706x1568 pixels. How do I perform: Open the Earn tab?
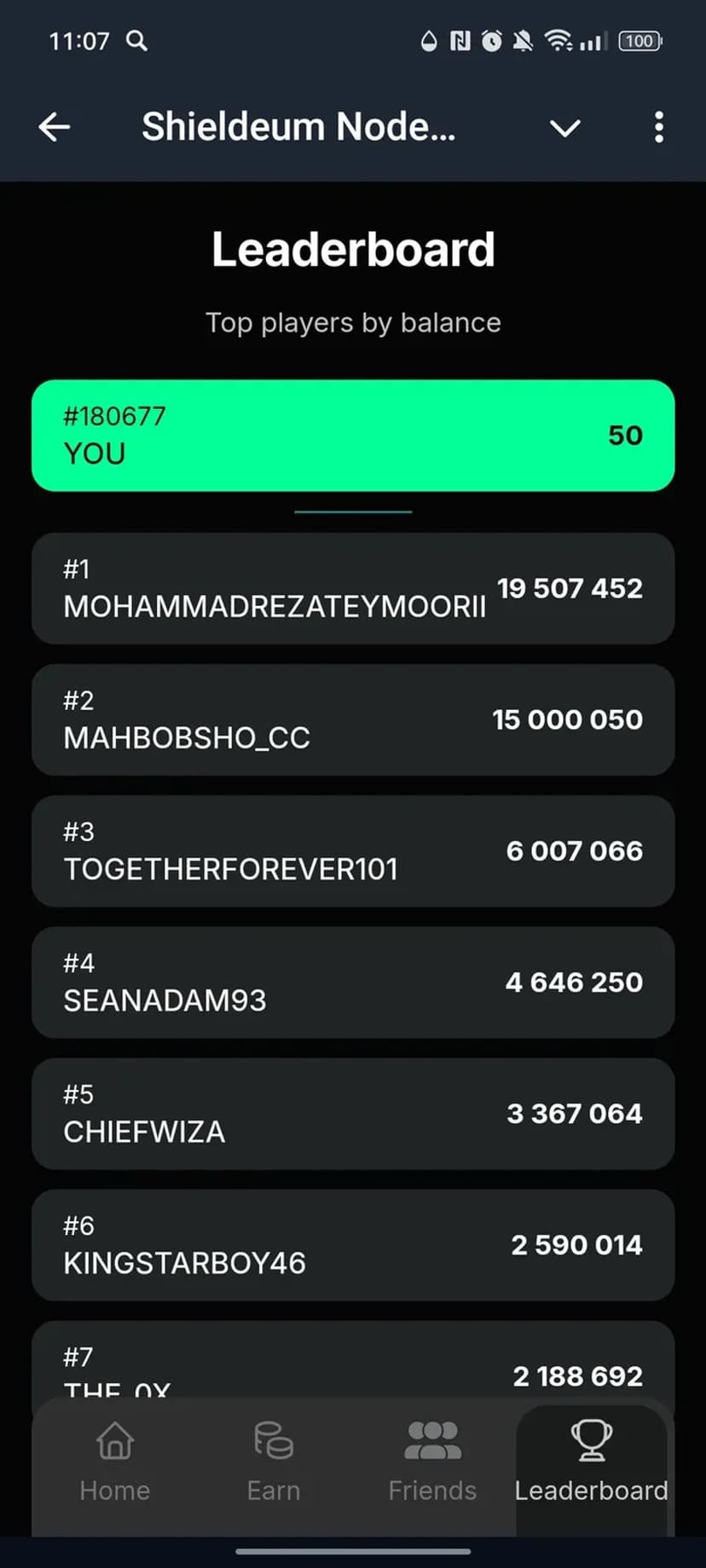(x=274, y=1461)
